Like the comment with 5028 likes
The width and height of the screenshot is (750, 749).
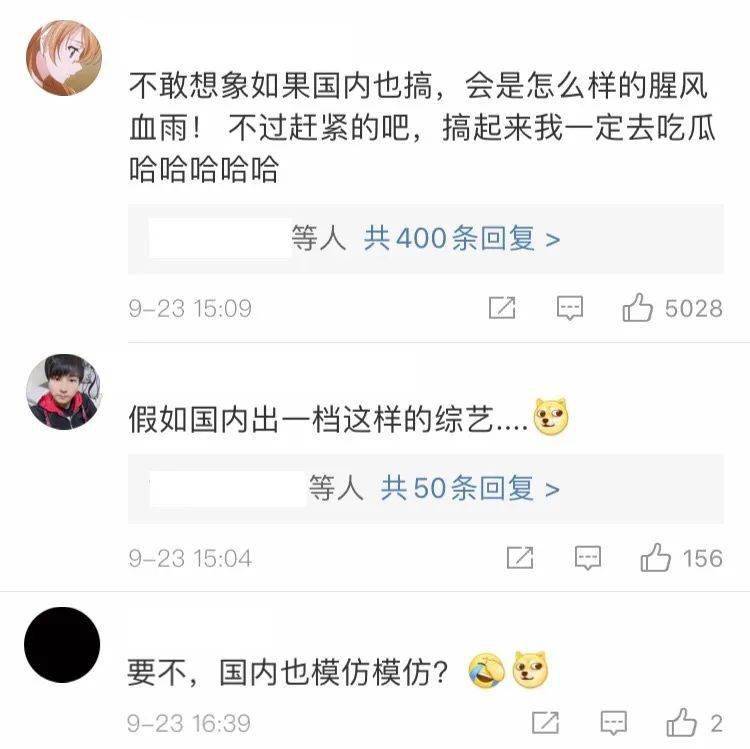[637, 308]
